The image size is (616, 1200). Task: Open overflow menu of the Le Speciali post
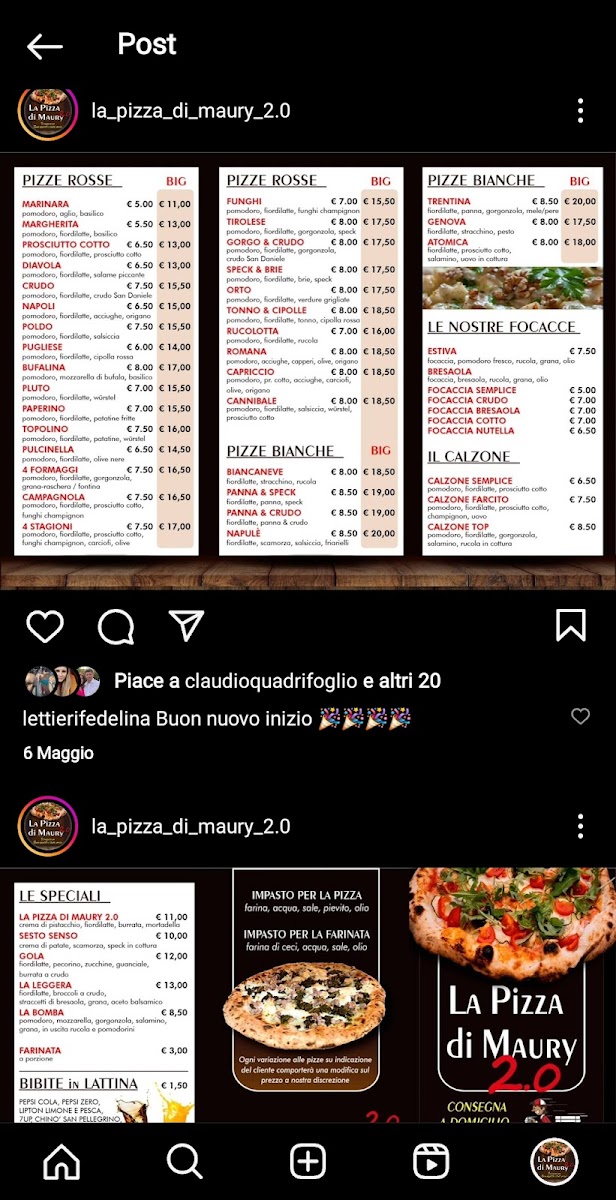[x=580, y=826]
